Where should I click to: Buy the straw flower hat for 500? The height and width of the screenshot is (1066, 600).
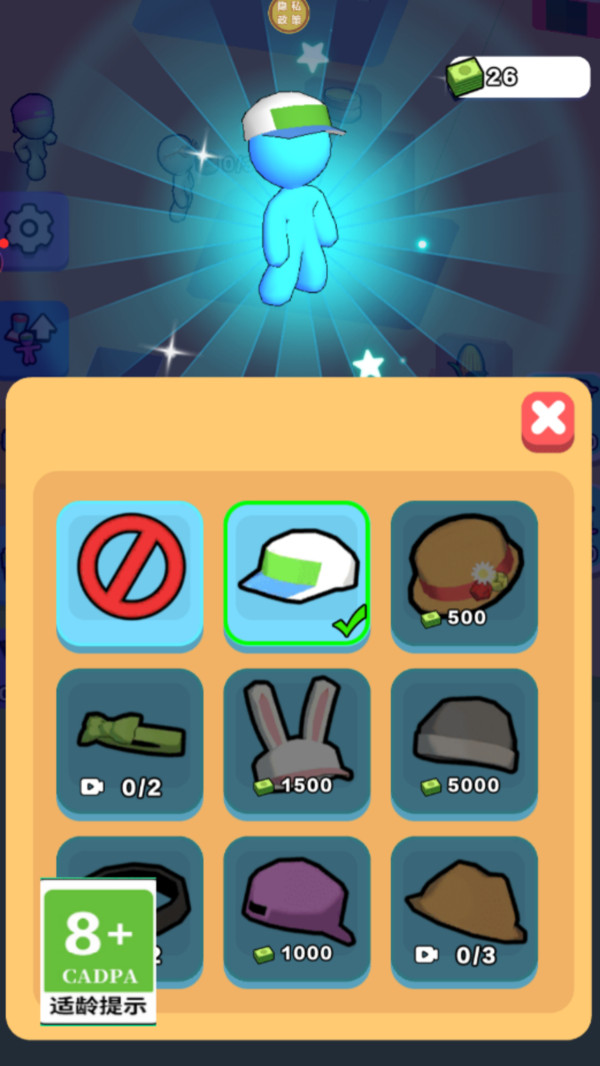[464, 572]
